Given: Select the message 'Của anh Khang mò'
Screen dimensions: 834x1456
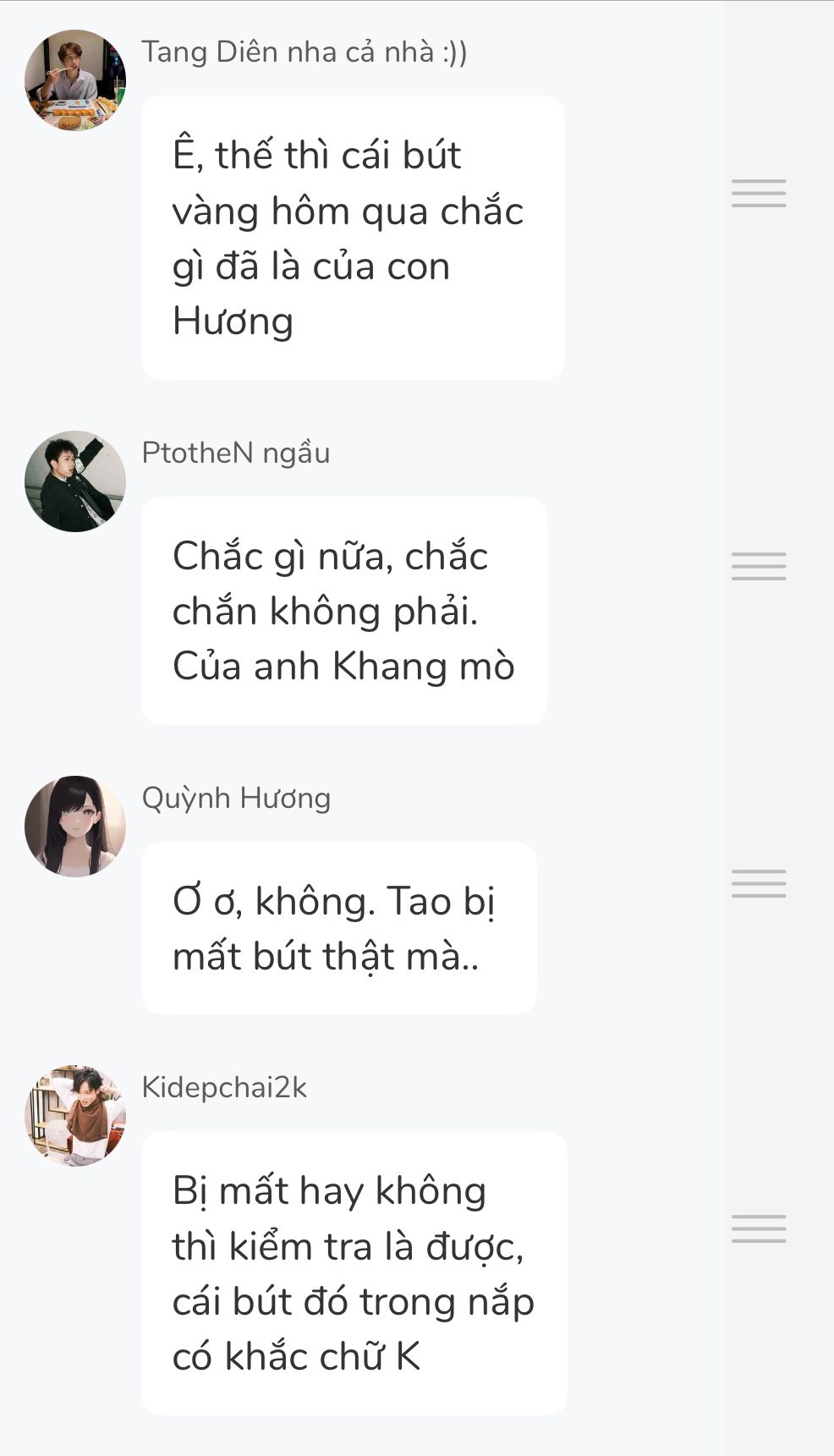Looking at the screenshot, I should point(343,610).
